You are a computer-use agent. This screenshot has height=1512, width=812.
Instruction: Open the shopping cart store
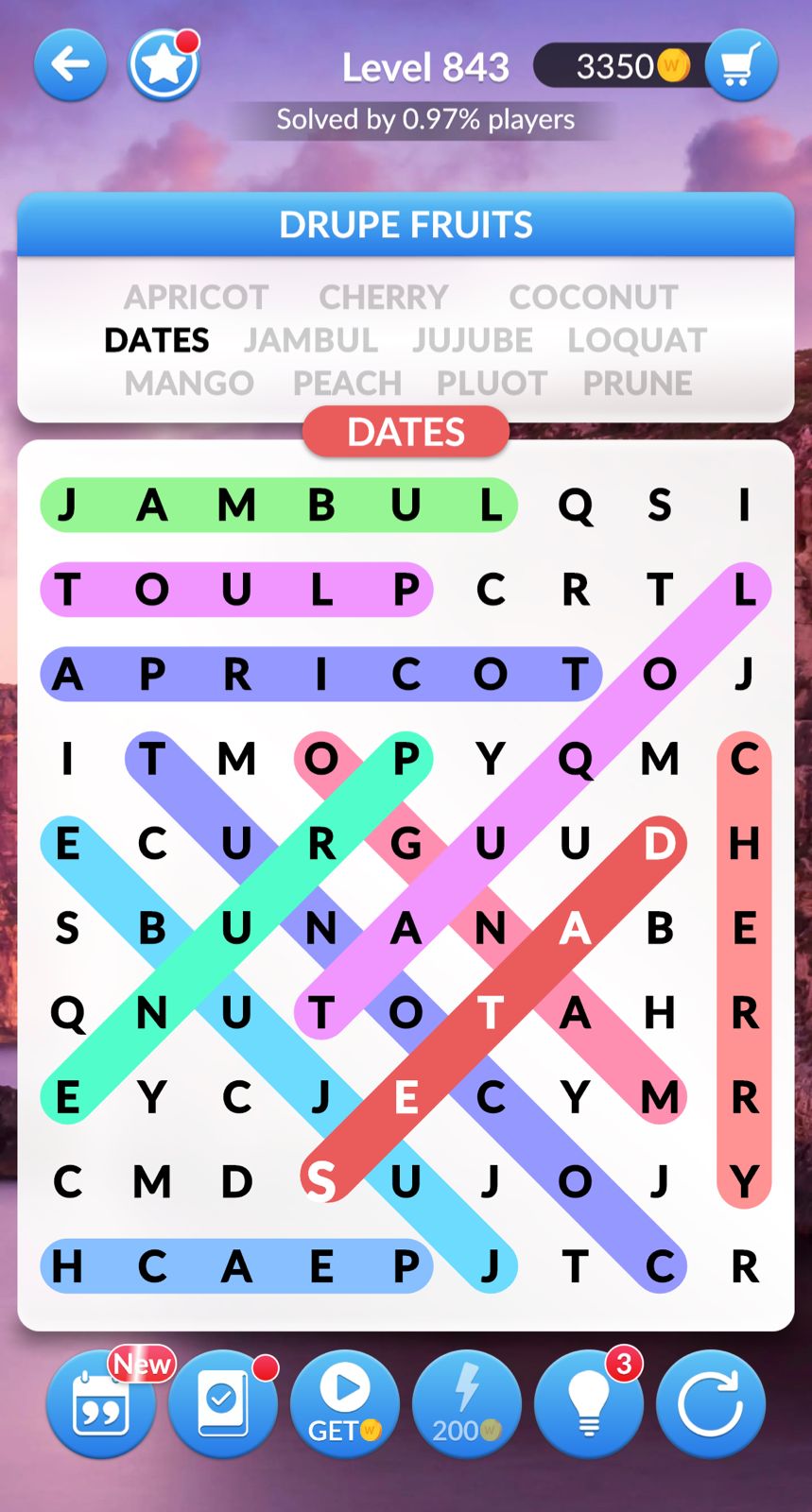point(741,65)
